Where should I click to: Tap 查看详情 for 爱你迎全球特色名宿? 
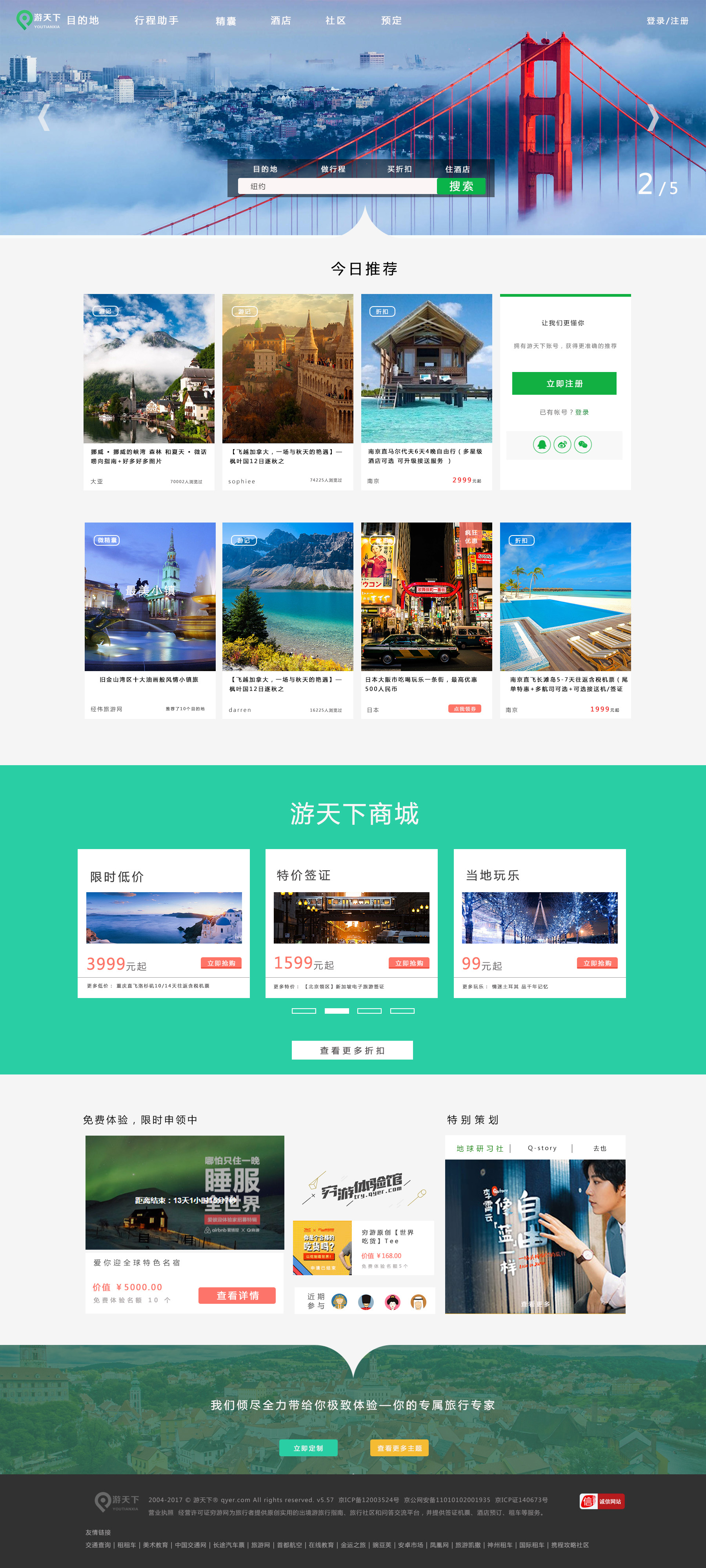click(237, 1295)
